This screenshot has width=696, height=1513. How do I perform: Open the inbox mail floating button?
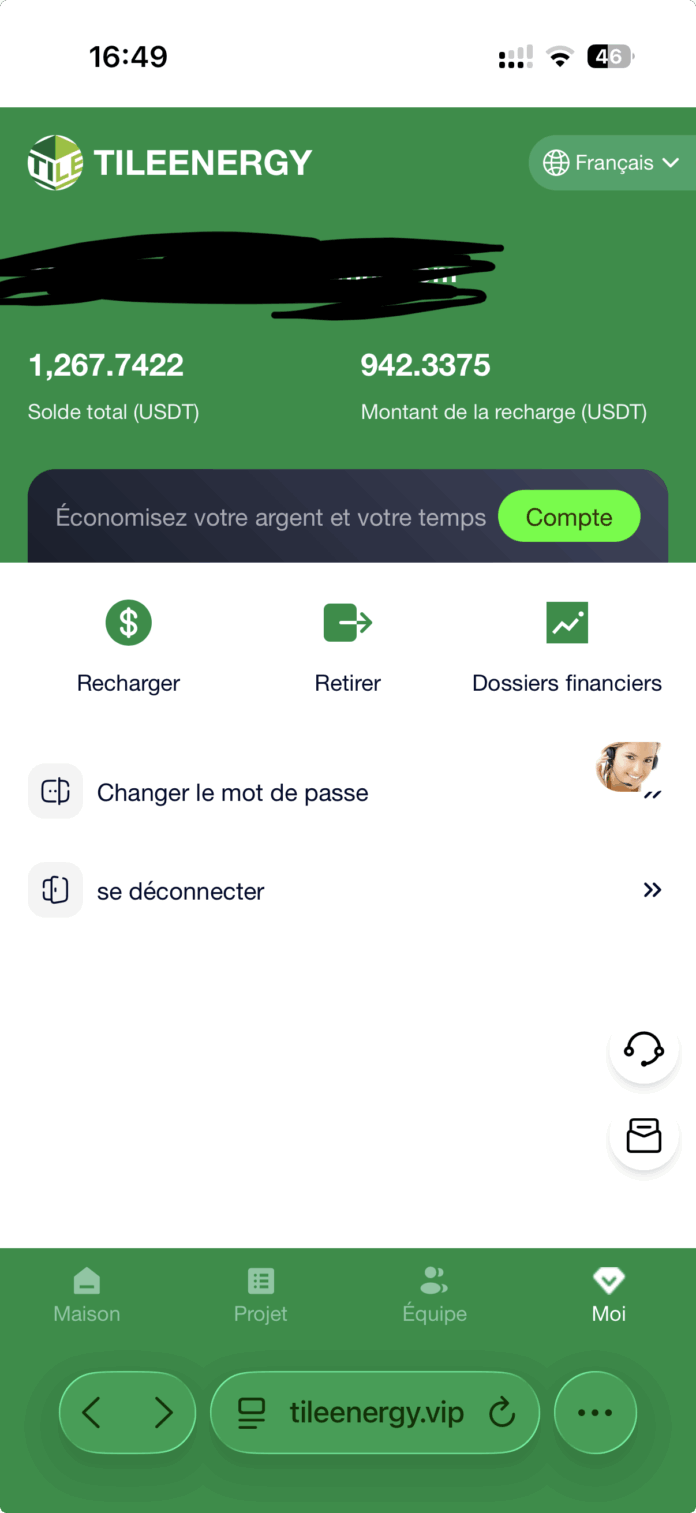coord(644,1136)
